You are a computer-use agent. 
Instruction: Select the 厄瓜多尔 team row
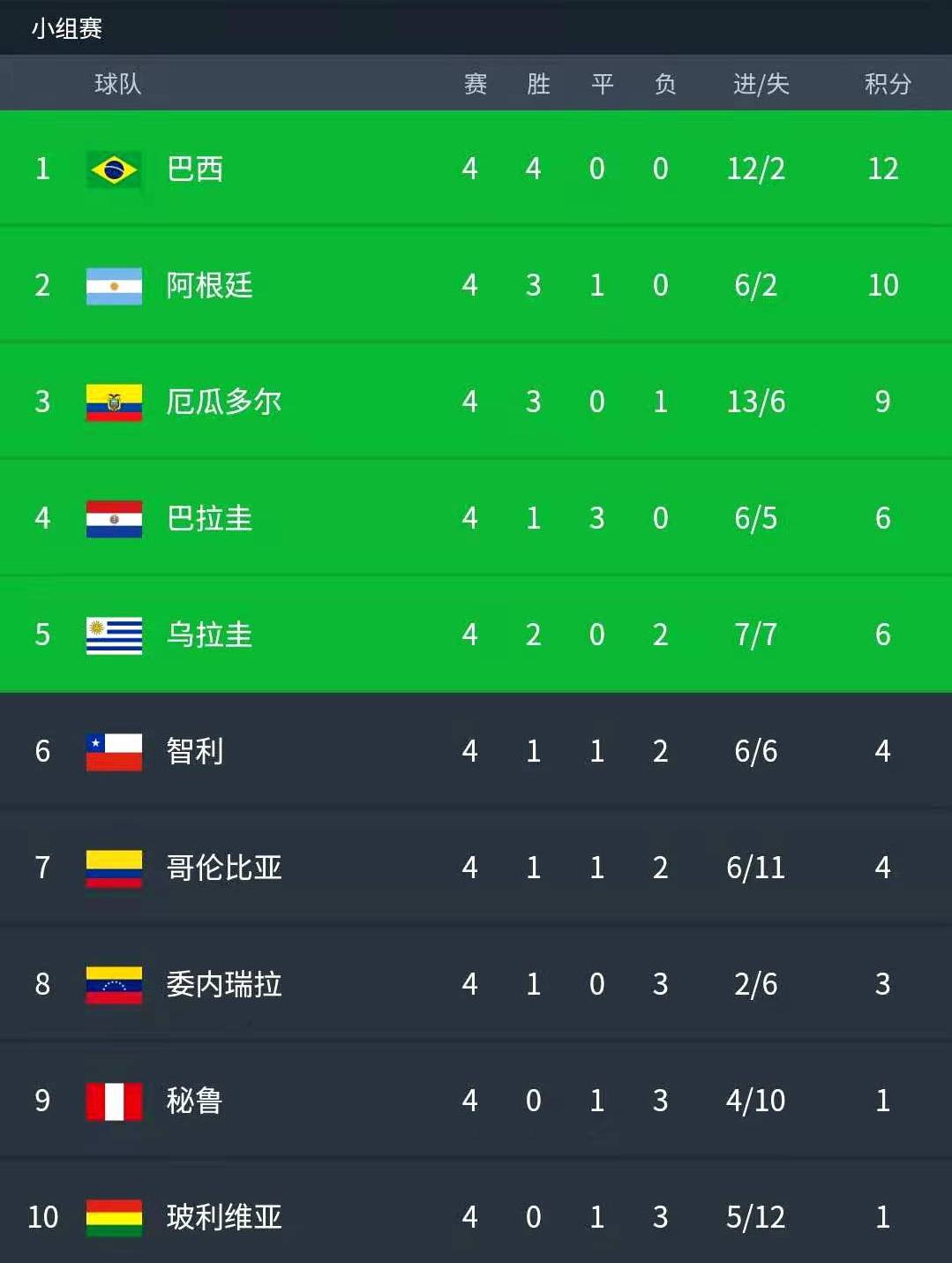point(223,402)
